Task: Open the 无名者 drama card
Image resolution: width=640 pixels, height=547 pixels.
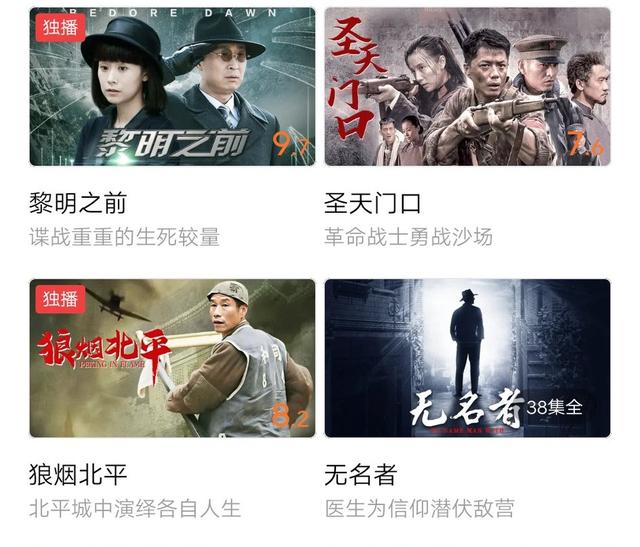Action: [x=467, y=358]
